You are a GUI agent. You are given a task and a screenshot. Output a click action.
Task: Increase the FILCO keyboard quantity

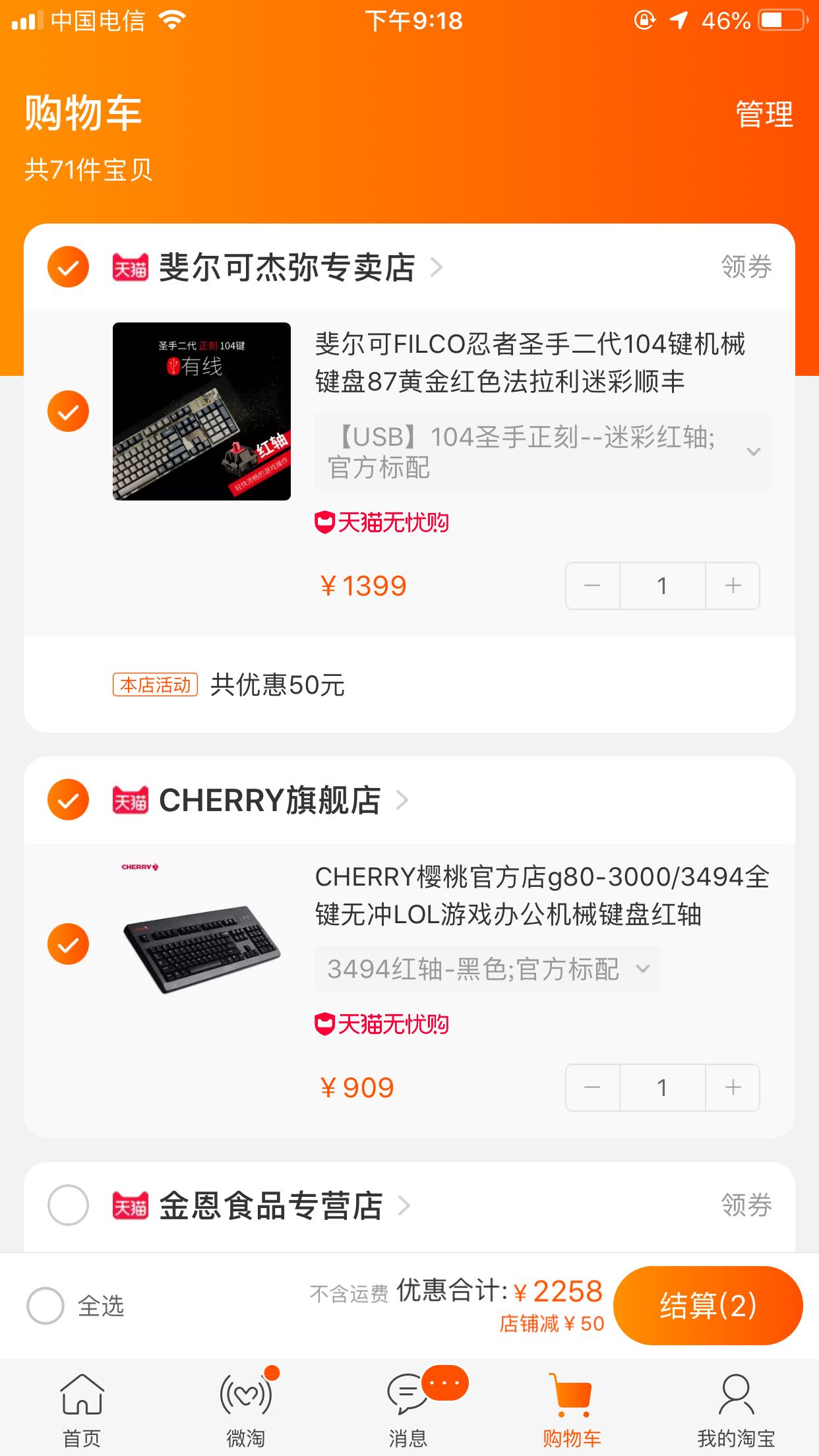733,586
